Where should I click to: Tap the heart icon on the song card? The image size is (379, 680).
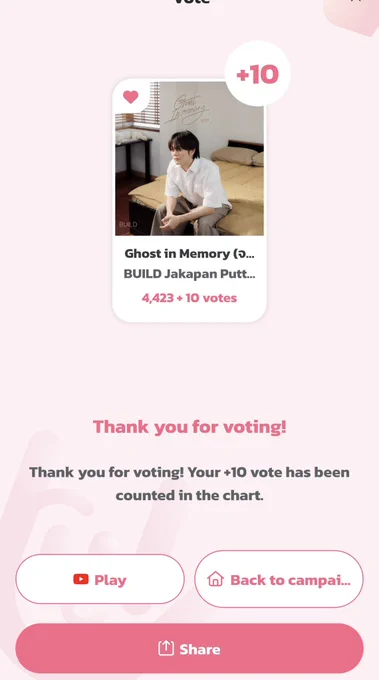[131, 97]
